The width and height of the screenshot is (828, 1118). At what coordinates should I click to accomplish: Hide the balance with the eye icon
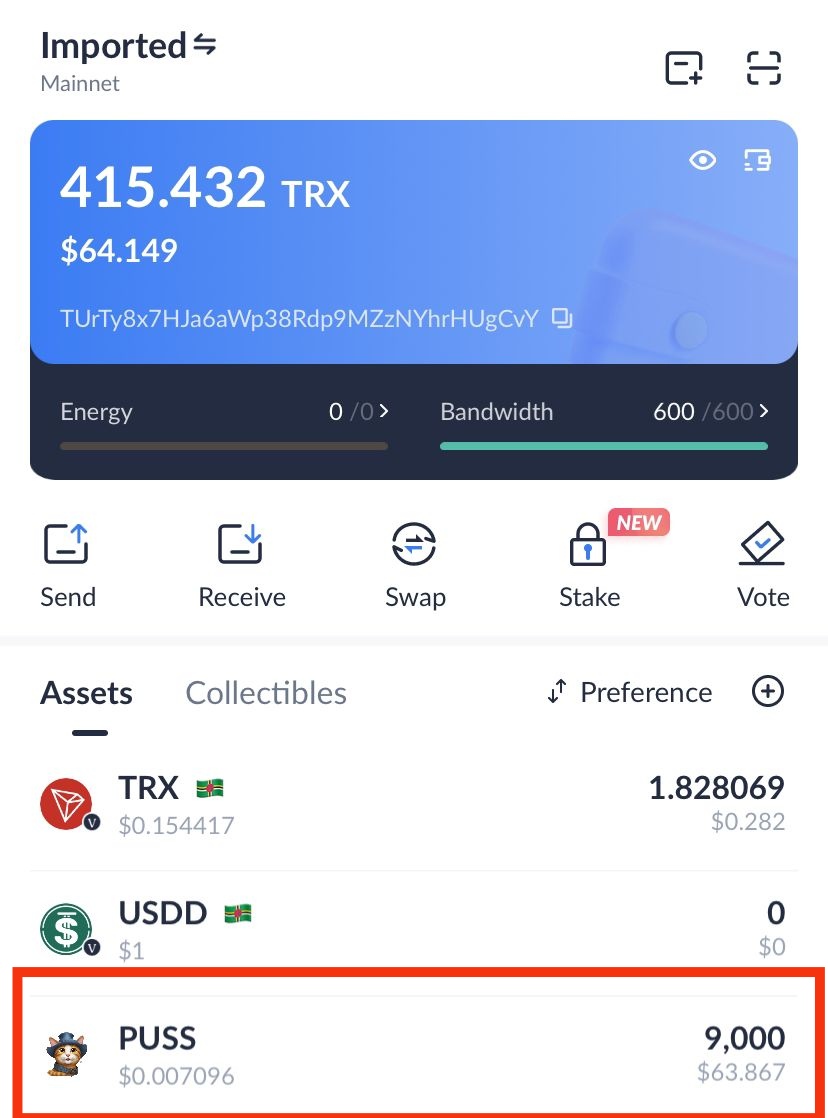click(x=703, y=160)
